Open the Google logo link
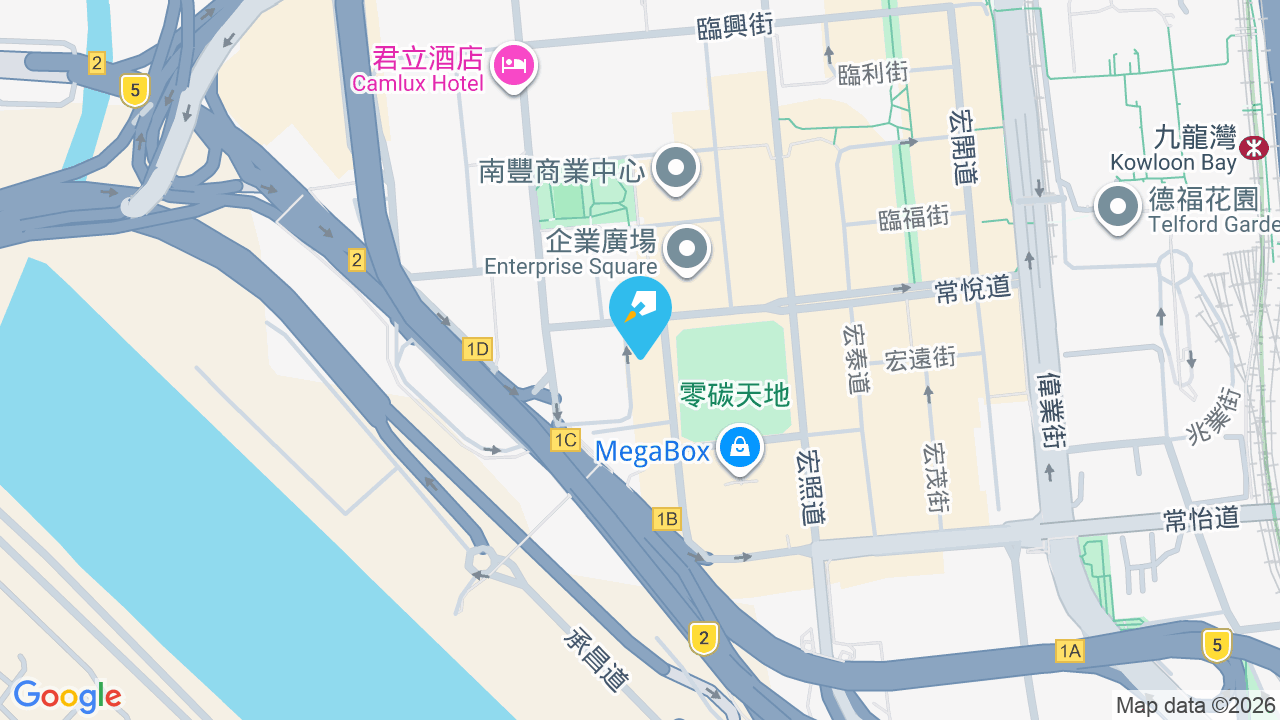This screenshot has width=1280, height=720. (x=67, y=696)
